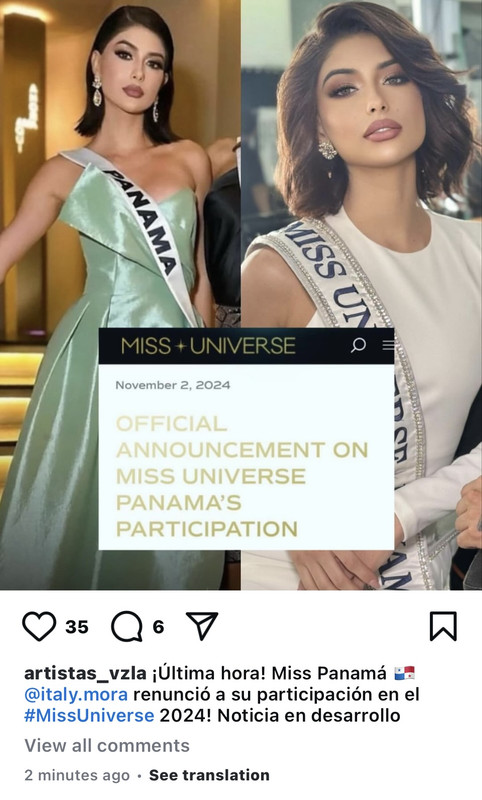Like the artistas_vzla post
Screen dimensions: 482x800
point(39,626)
